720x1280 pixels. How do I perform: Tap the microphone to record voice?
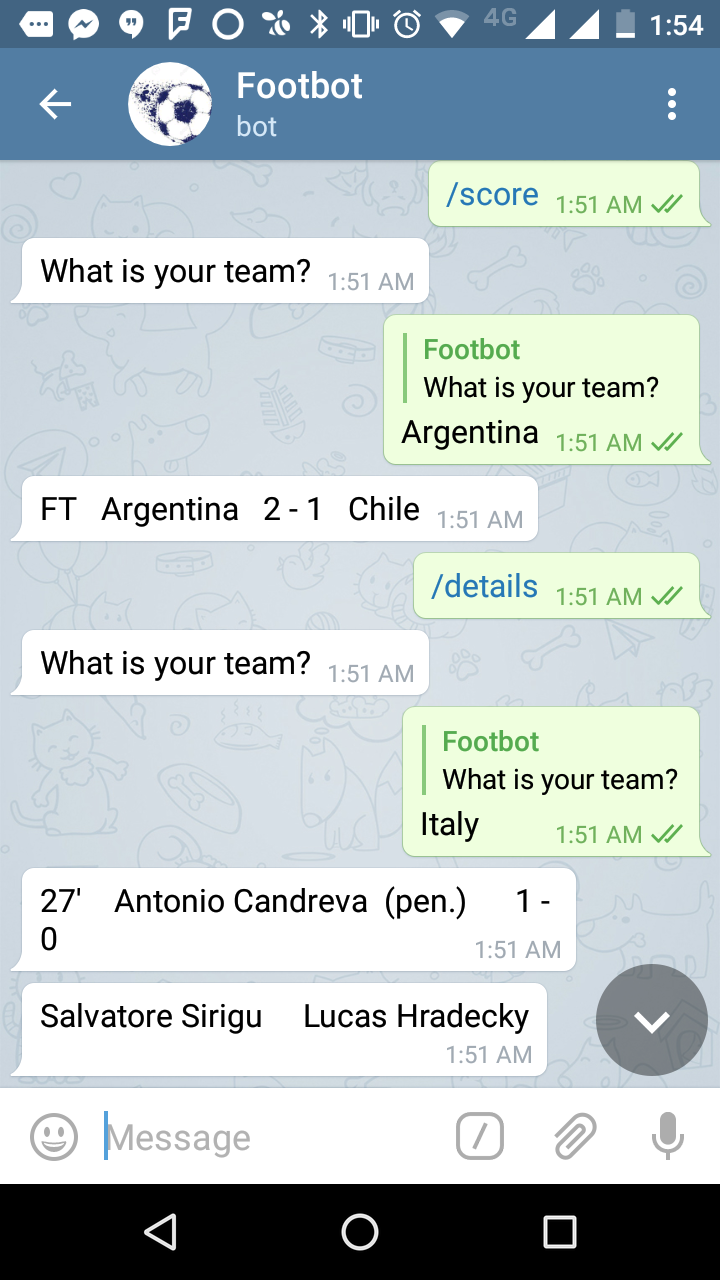pyautogui.click(x=667, y=1137)
